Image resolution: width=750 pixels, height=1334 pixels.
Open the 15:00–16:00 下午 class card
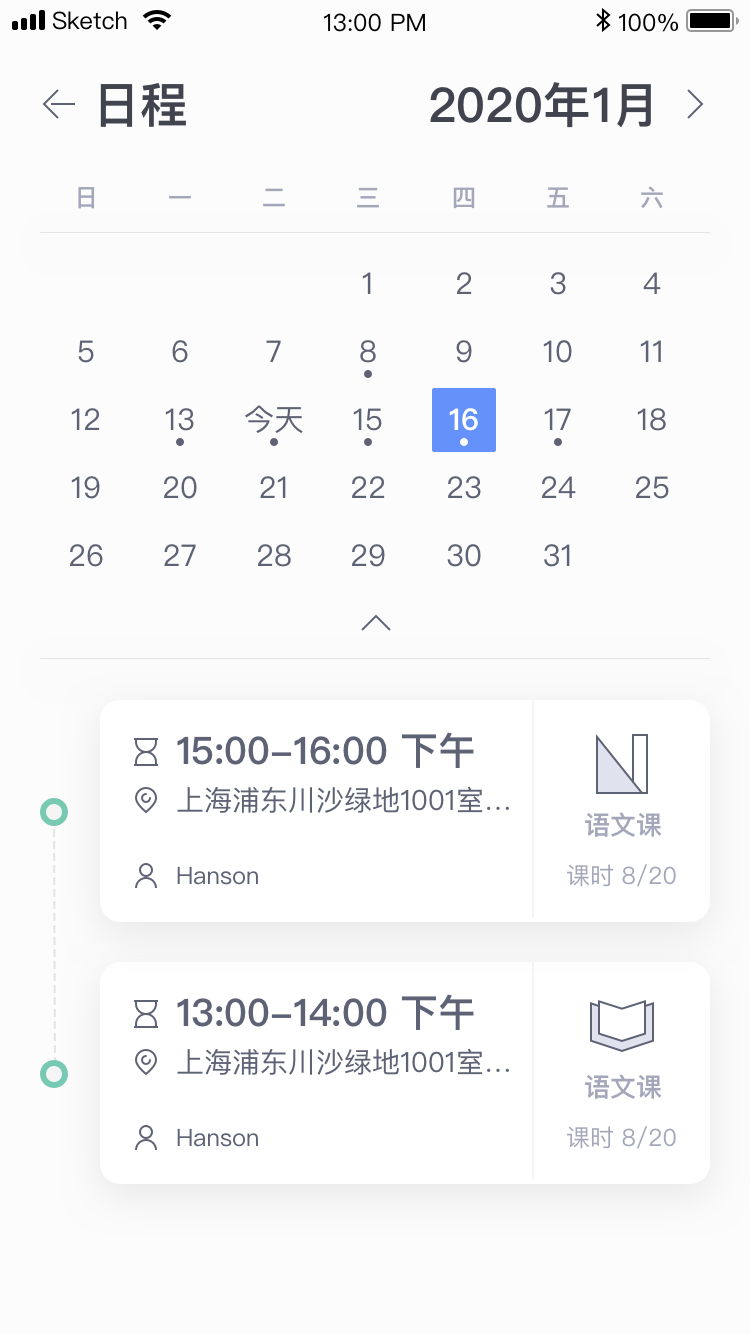(405, 811)
